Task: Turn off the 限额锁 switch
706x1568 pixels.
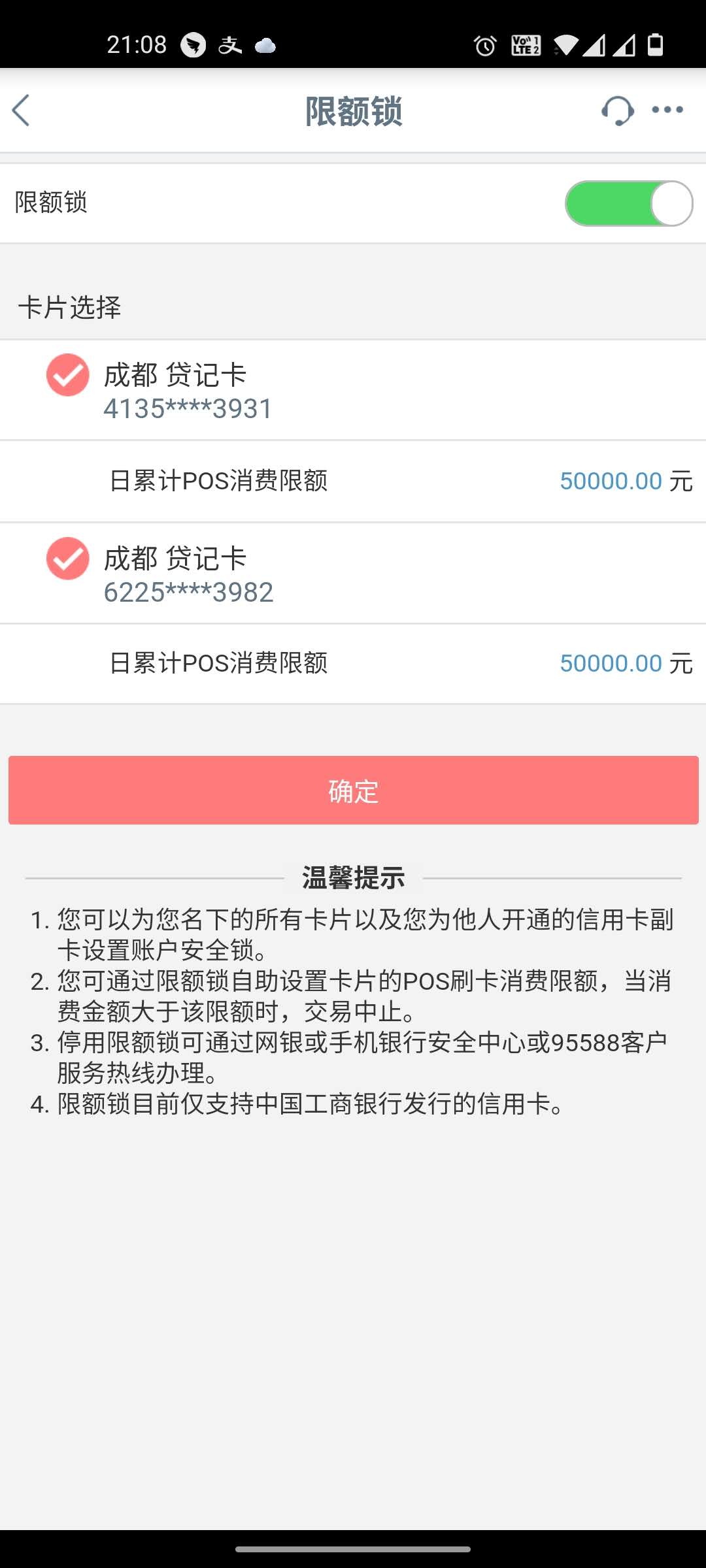Action: click(x=628, y=204)
